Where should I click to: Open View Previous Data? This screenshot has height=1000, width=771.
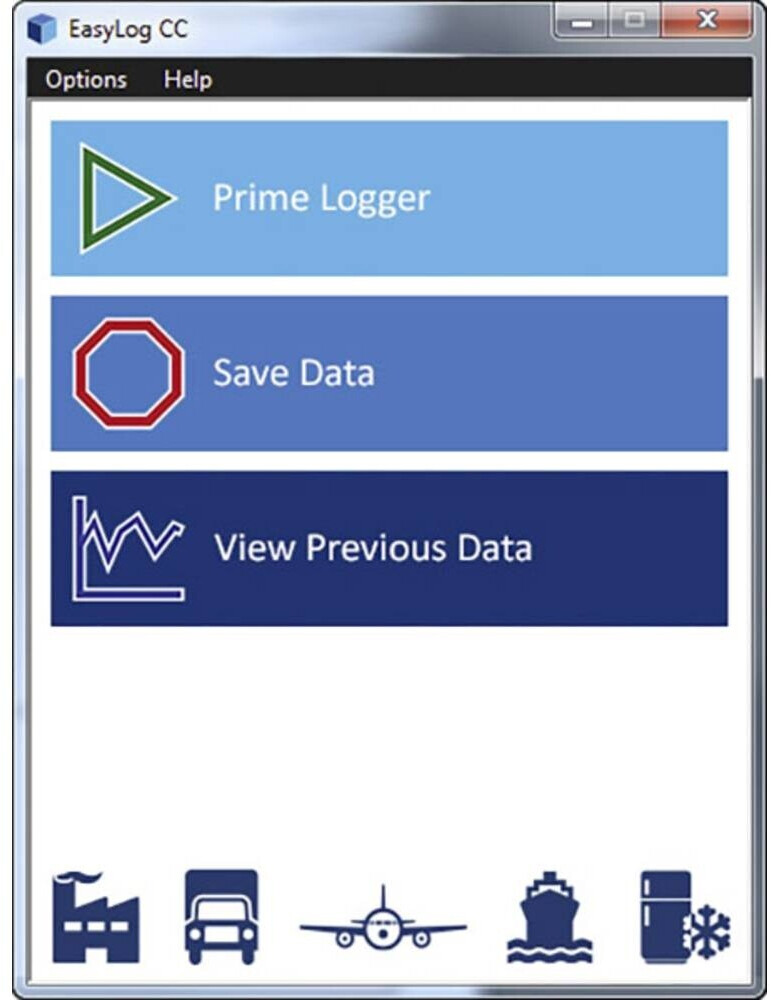coord(389,548)
